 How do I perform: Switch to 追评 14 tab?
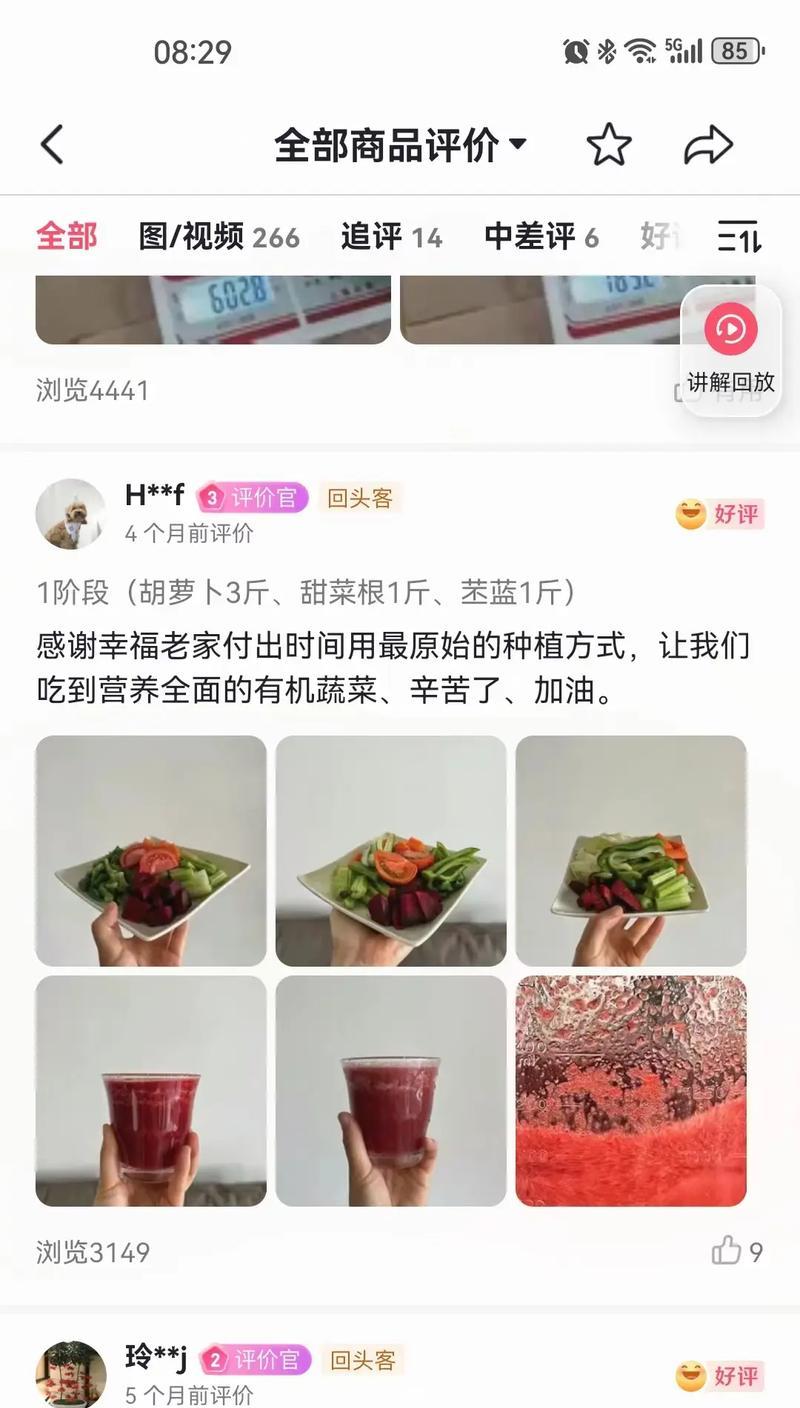tap(391, 237)
